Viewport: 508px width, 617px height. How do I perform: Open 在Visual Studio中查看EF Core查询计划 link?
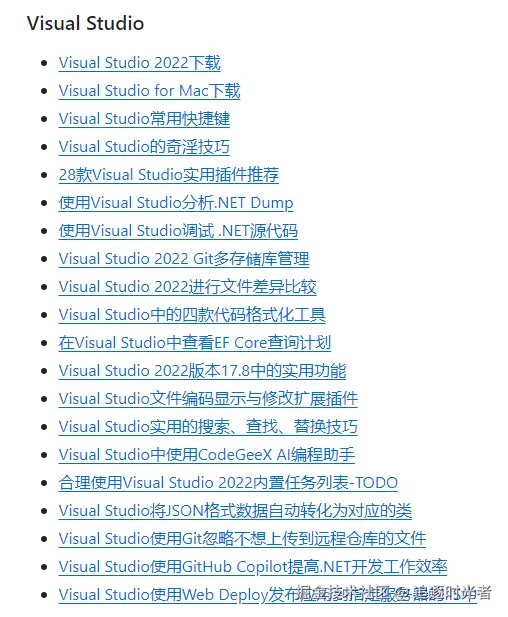click(x=195, y=343)
